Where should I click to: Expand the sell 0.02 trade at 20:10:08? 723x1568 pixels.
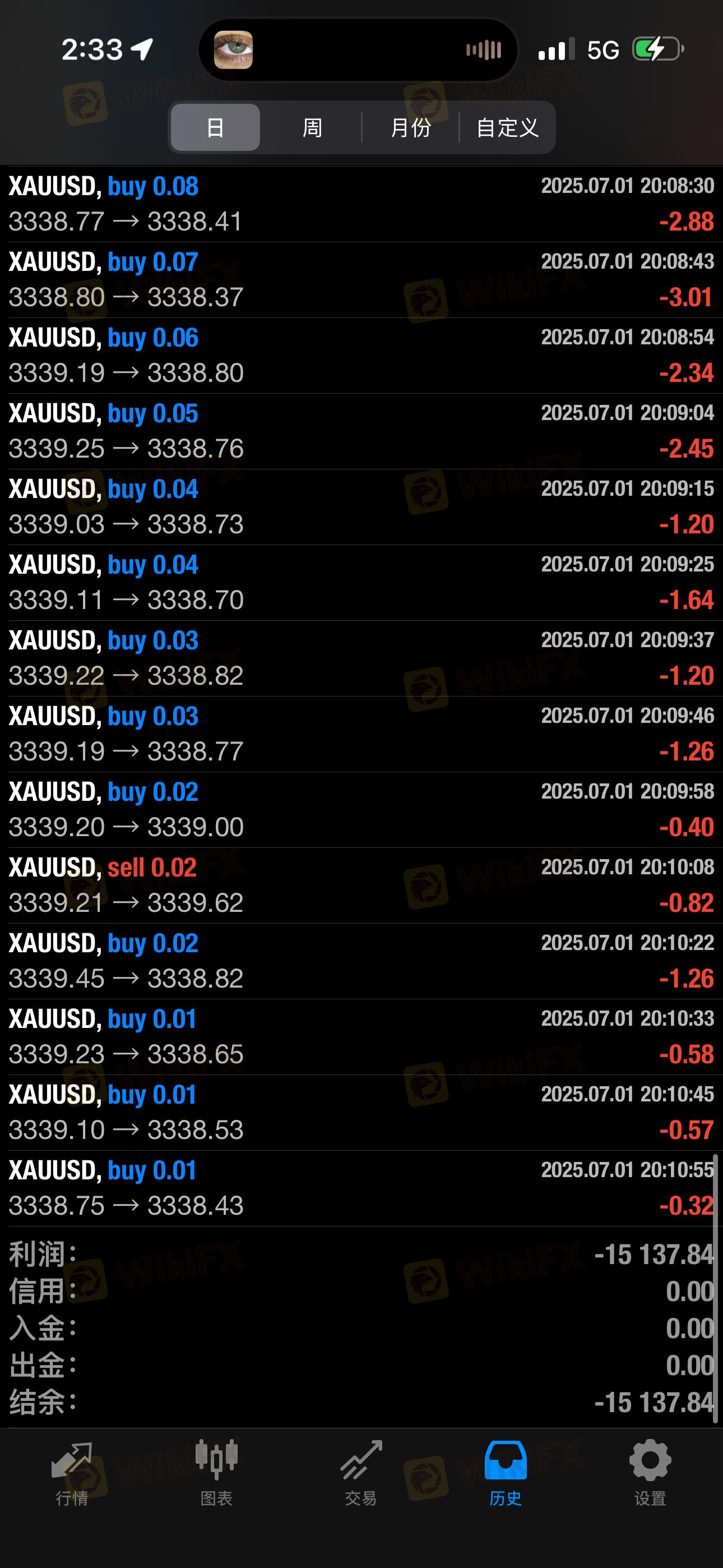(361, 886)
